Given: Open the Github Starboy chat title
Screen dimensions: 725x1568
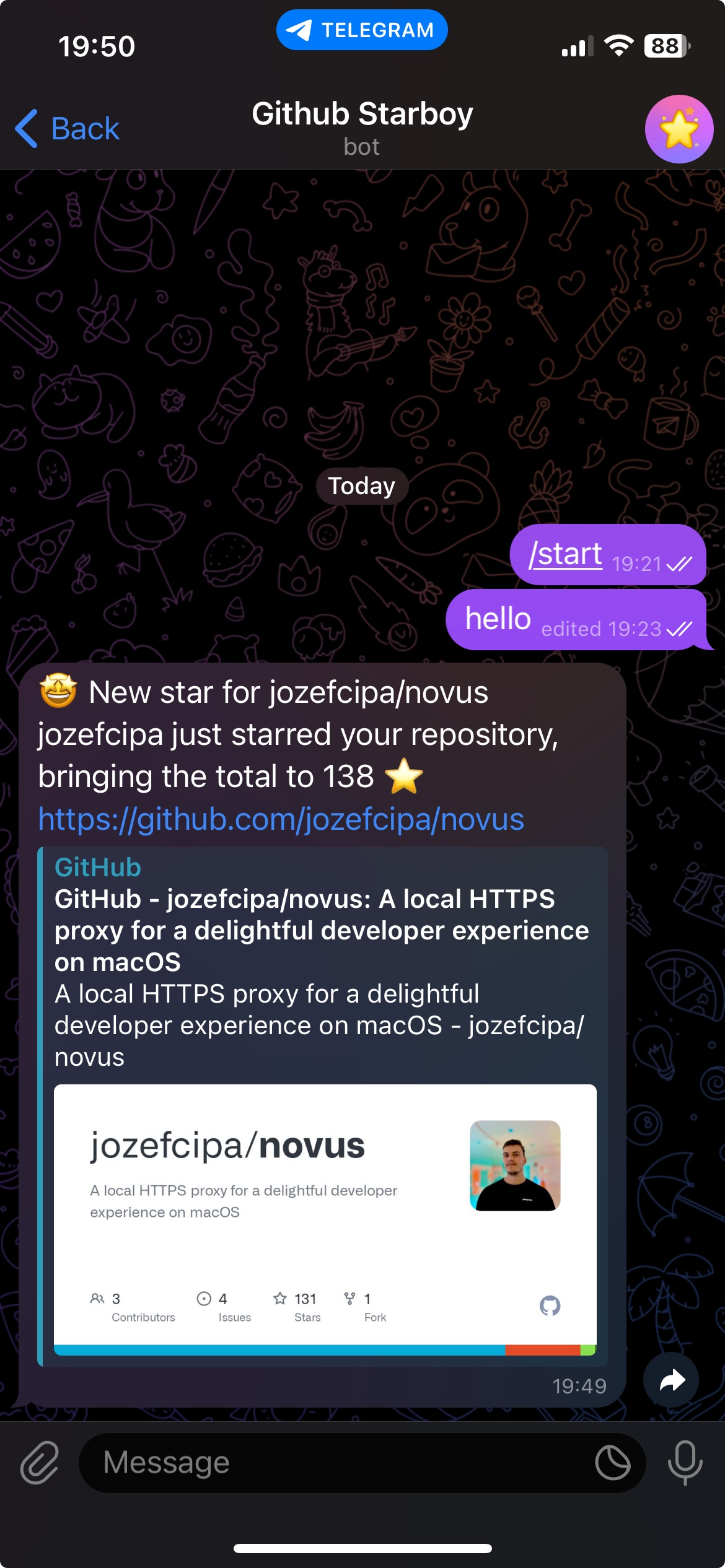Looking at the screenshot, I should click(x=362, y=114).
